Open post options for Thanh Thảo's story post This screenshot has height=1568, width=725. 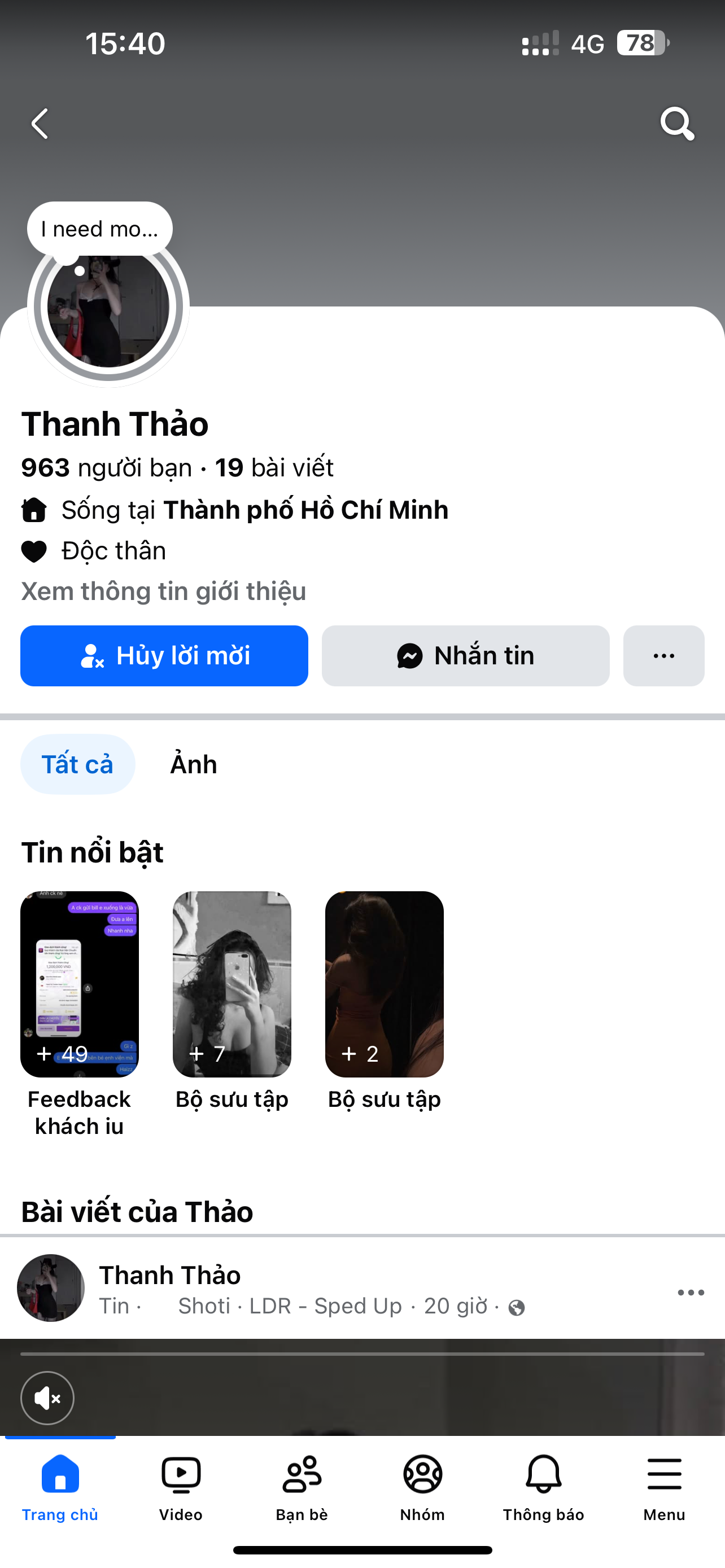pyautogui.click(x=691, y=1292)
